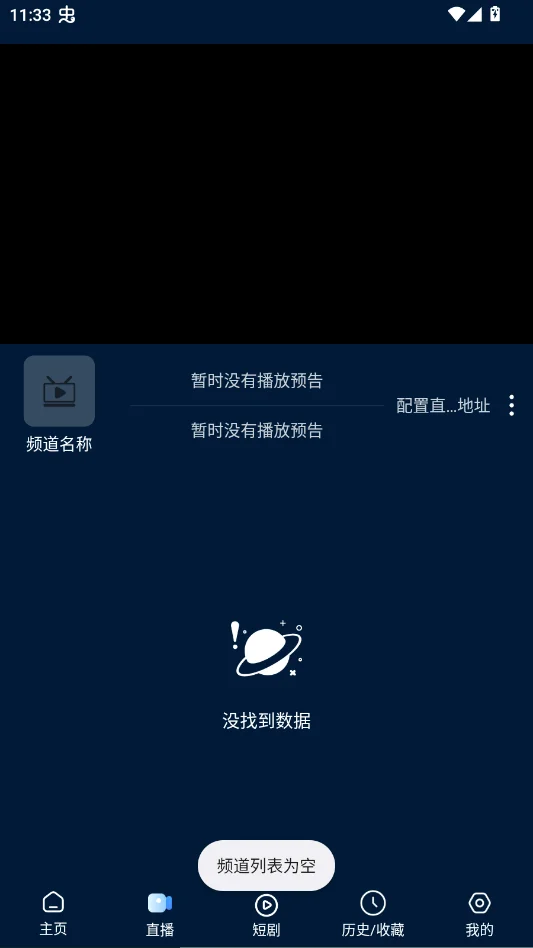Switch to the 主页 tab
Screen dimensions: 533x948
point(53,914)
